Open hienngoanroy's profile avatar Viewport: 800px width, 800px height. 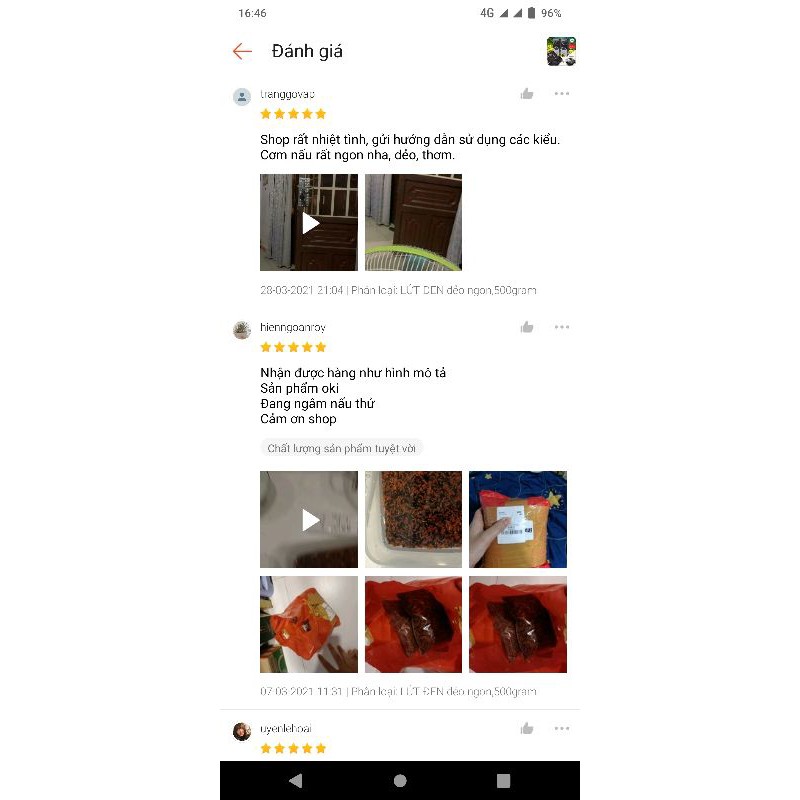pyautogui.click(x=242, y=330)
